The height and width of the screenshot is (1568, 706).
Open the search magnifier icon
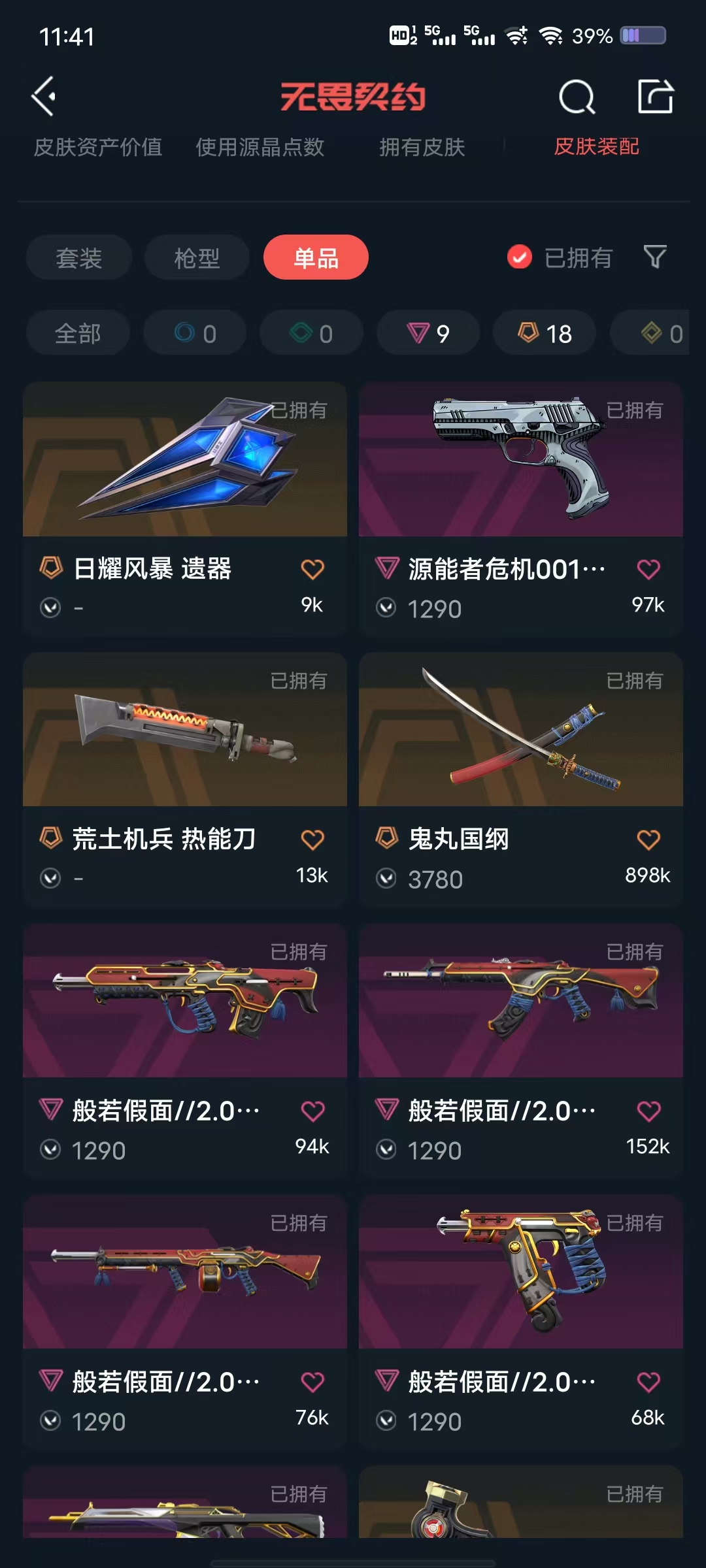click(577, 97)
